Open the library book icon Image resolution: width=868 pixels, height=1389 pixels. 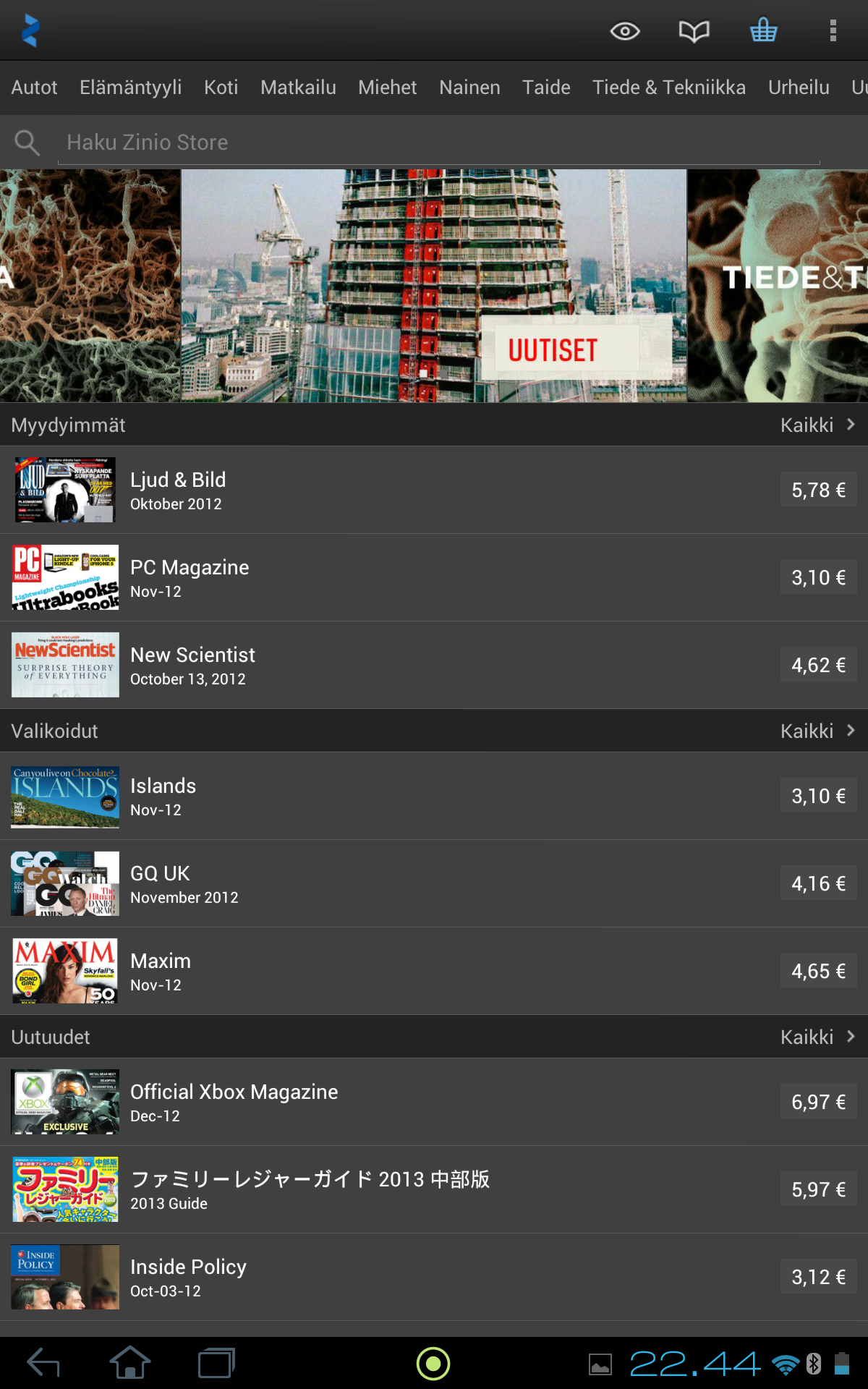(x=694, y=31)
